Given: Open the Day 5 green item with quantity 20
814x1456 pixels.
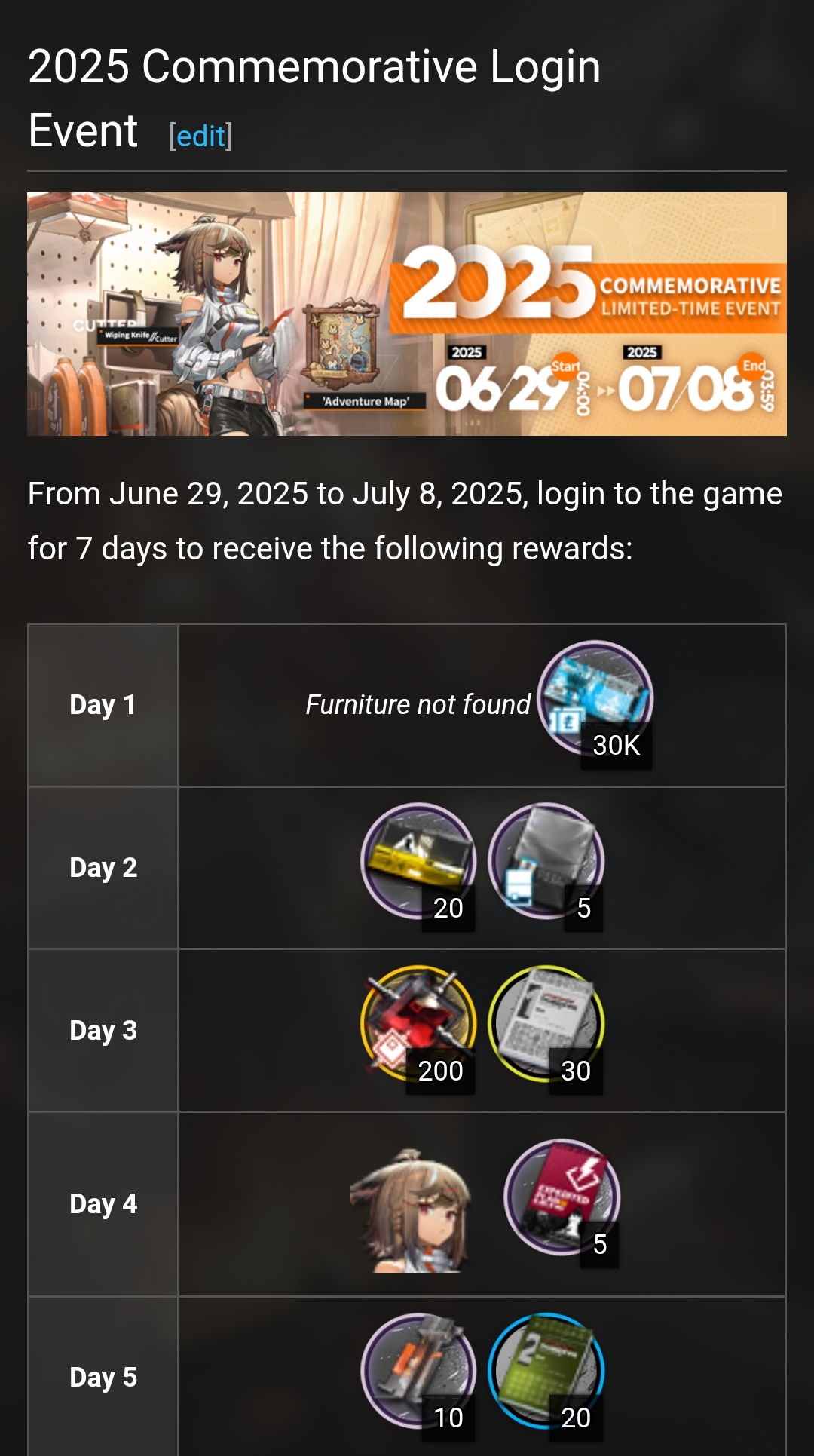Looking at the screenshot, I should click(546, 1371).
